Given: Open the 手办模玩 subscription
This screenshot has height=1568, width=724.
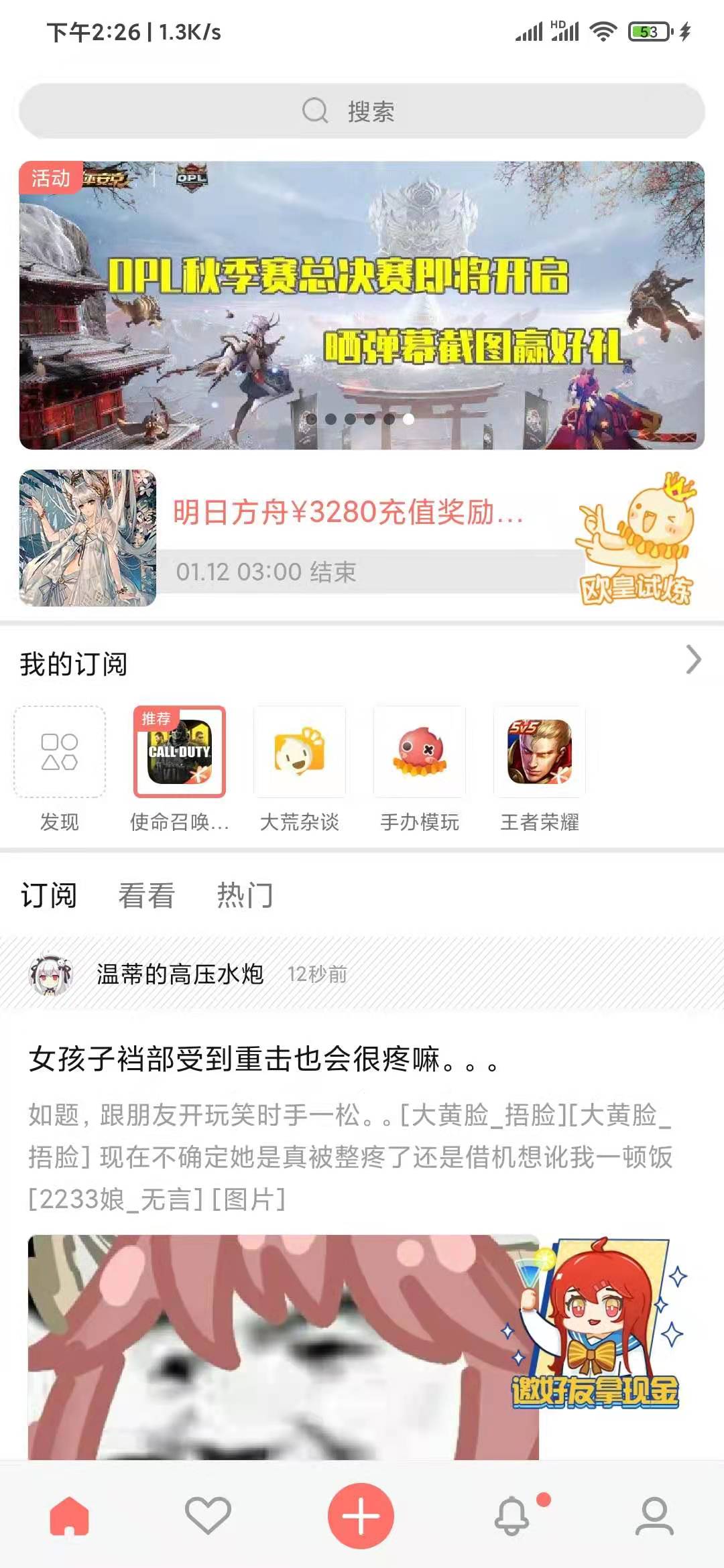Looking at the screenshot, I should tap(420, 753).
